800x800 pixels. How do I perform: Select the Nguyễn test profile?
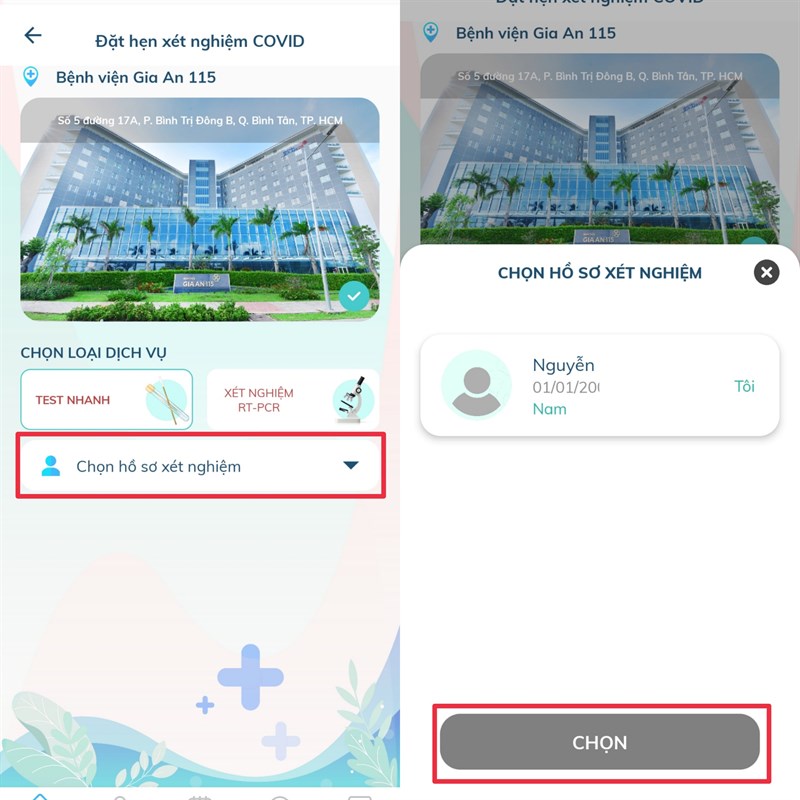pyautogui.click(x=599, y=386)
